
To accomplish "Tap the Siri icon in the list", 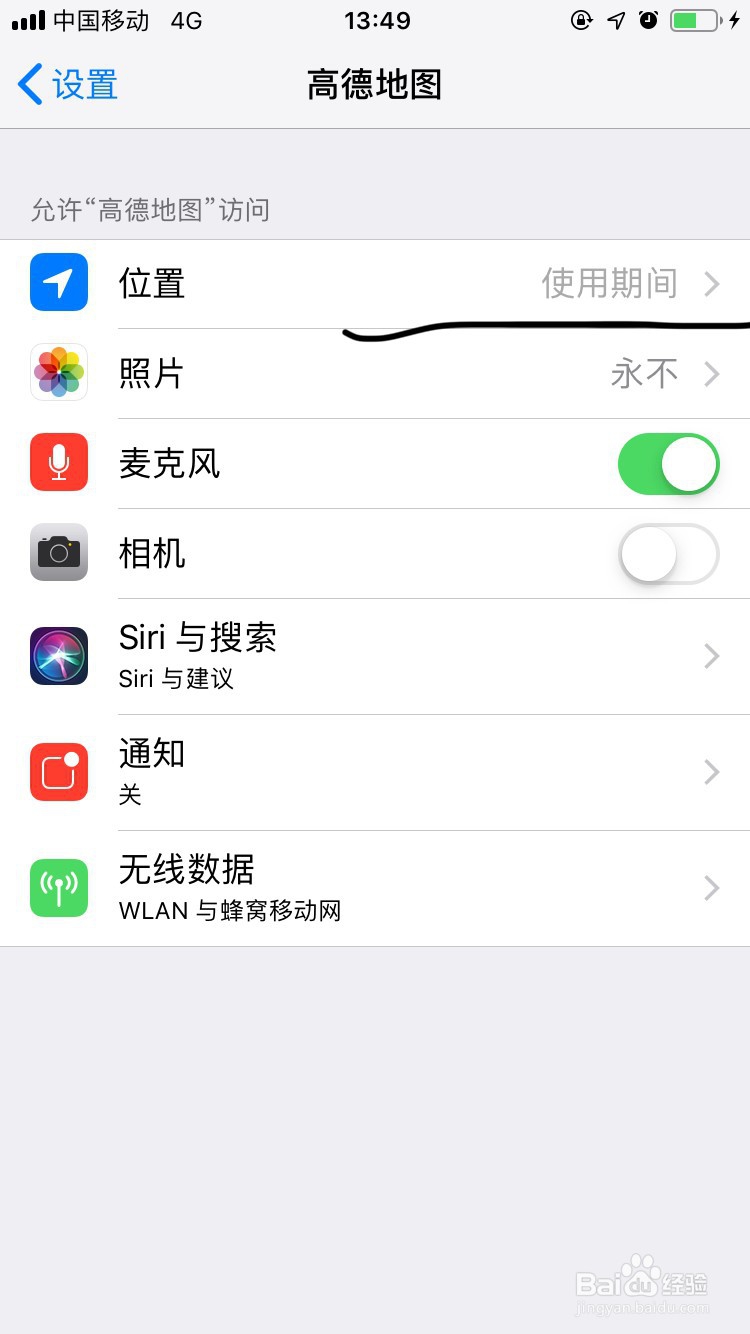I will pos(58,656).
